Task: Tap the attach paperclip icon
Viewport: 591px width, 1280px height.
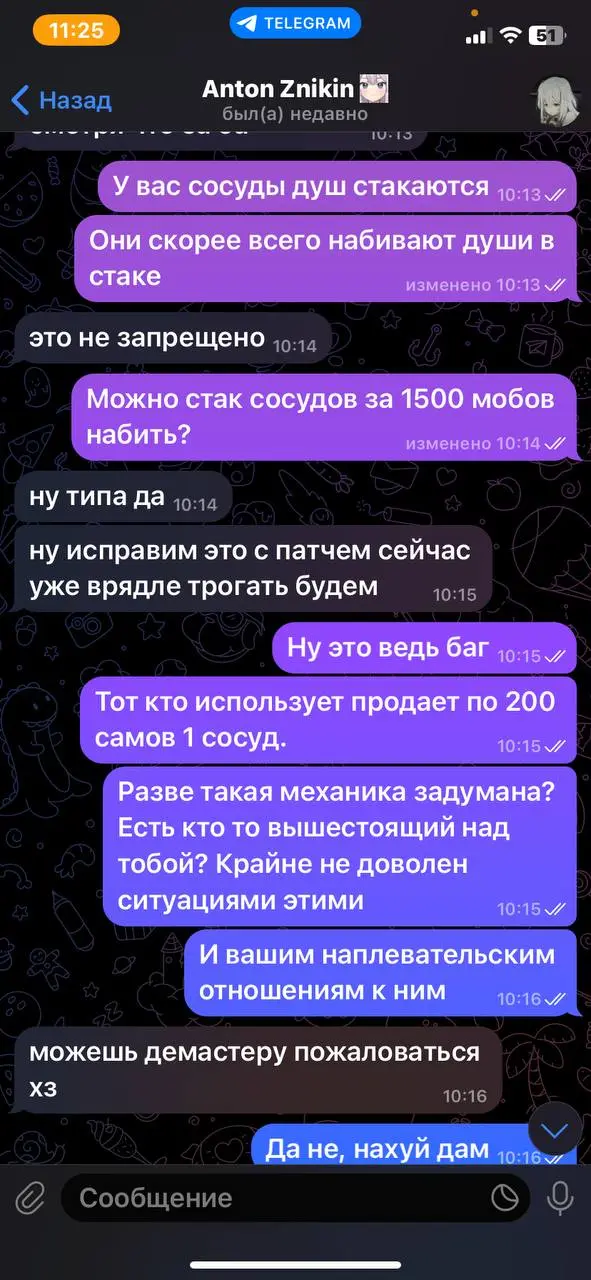Action: click(31, 1197)
